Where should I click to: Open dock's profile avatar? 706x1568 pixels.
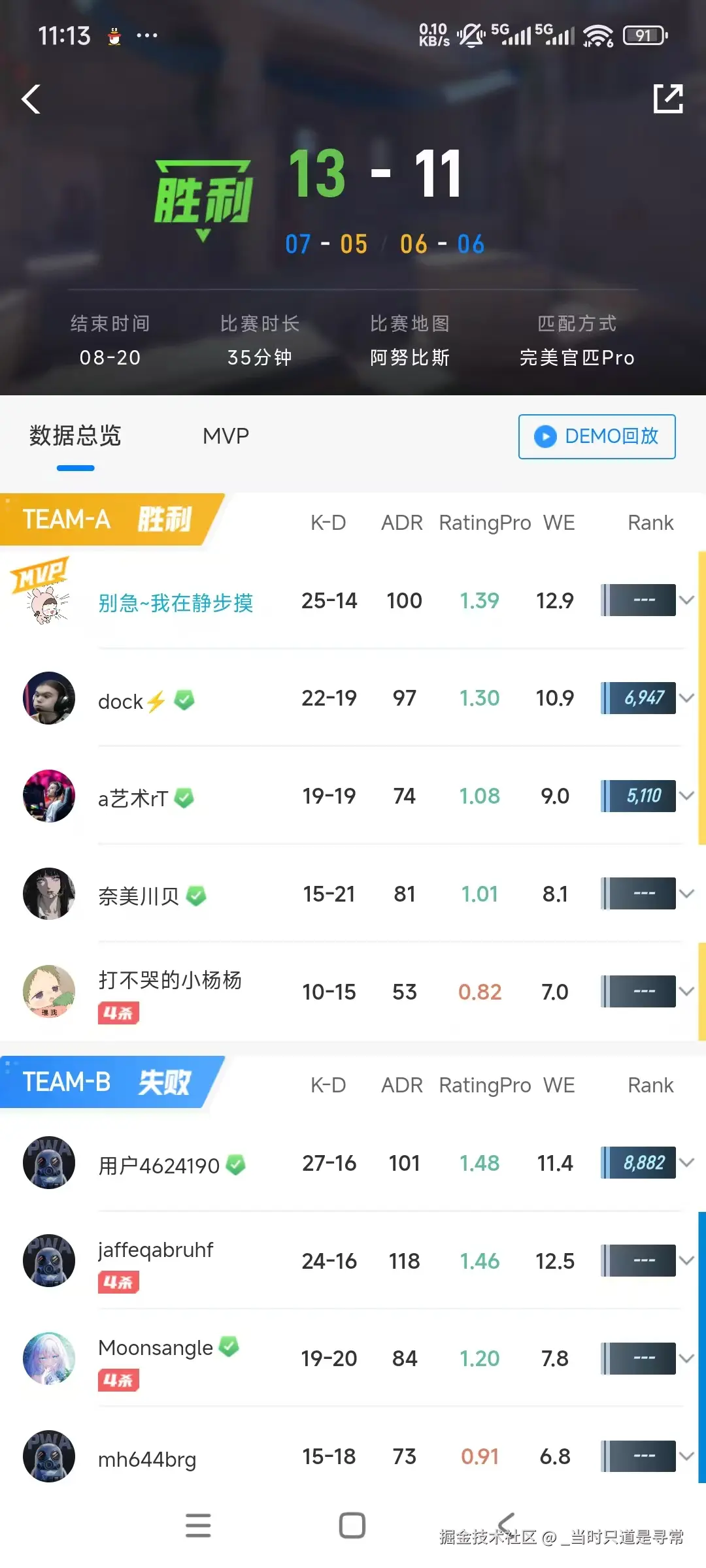[x=49, y=698]
